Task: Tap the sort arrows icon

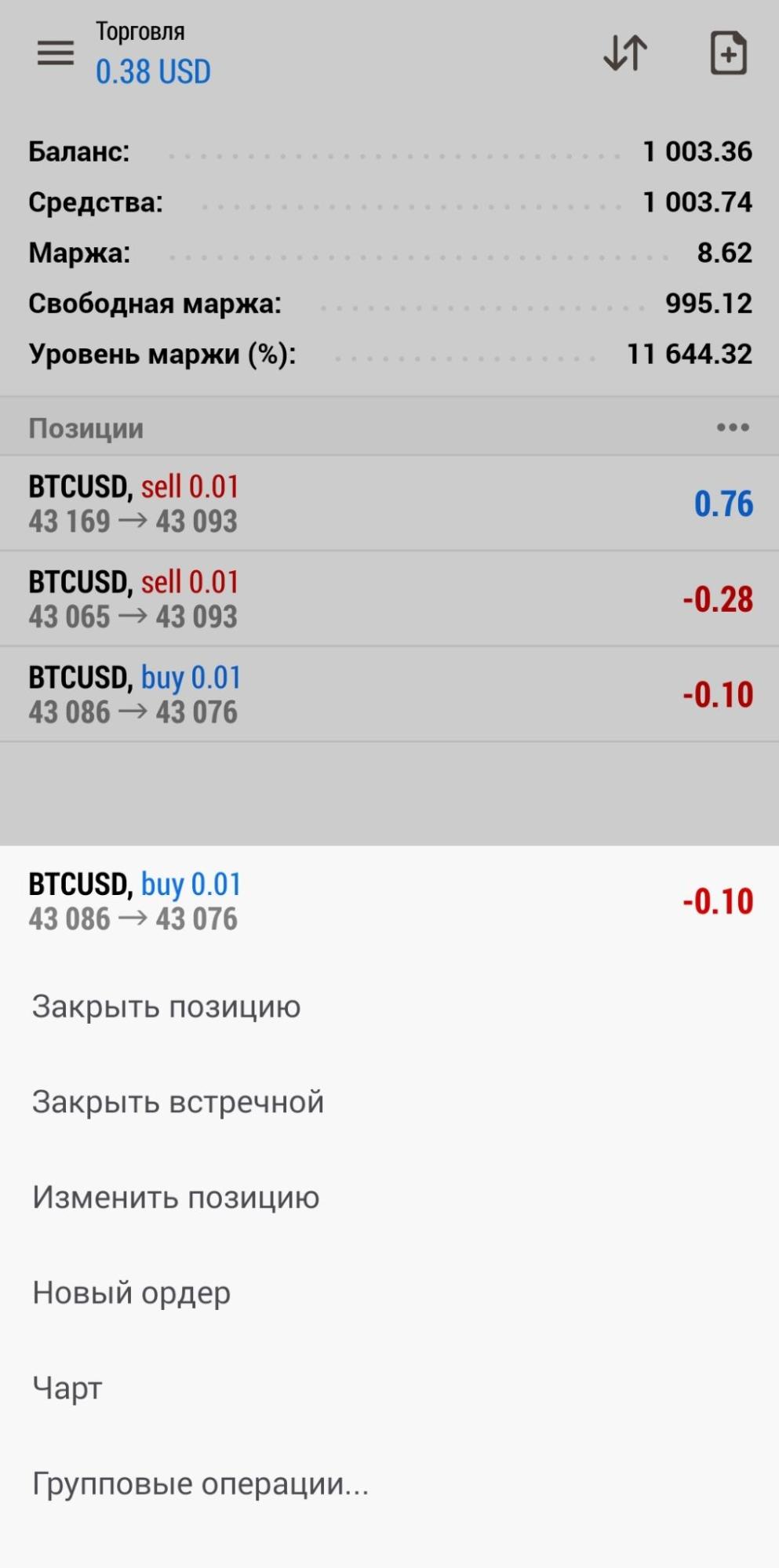Action: pyautogui.click(x=625, y=53)
